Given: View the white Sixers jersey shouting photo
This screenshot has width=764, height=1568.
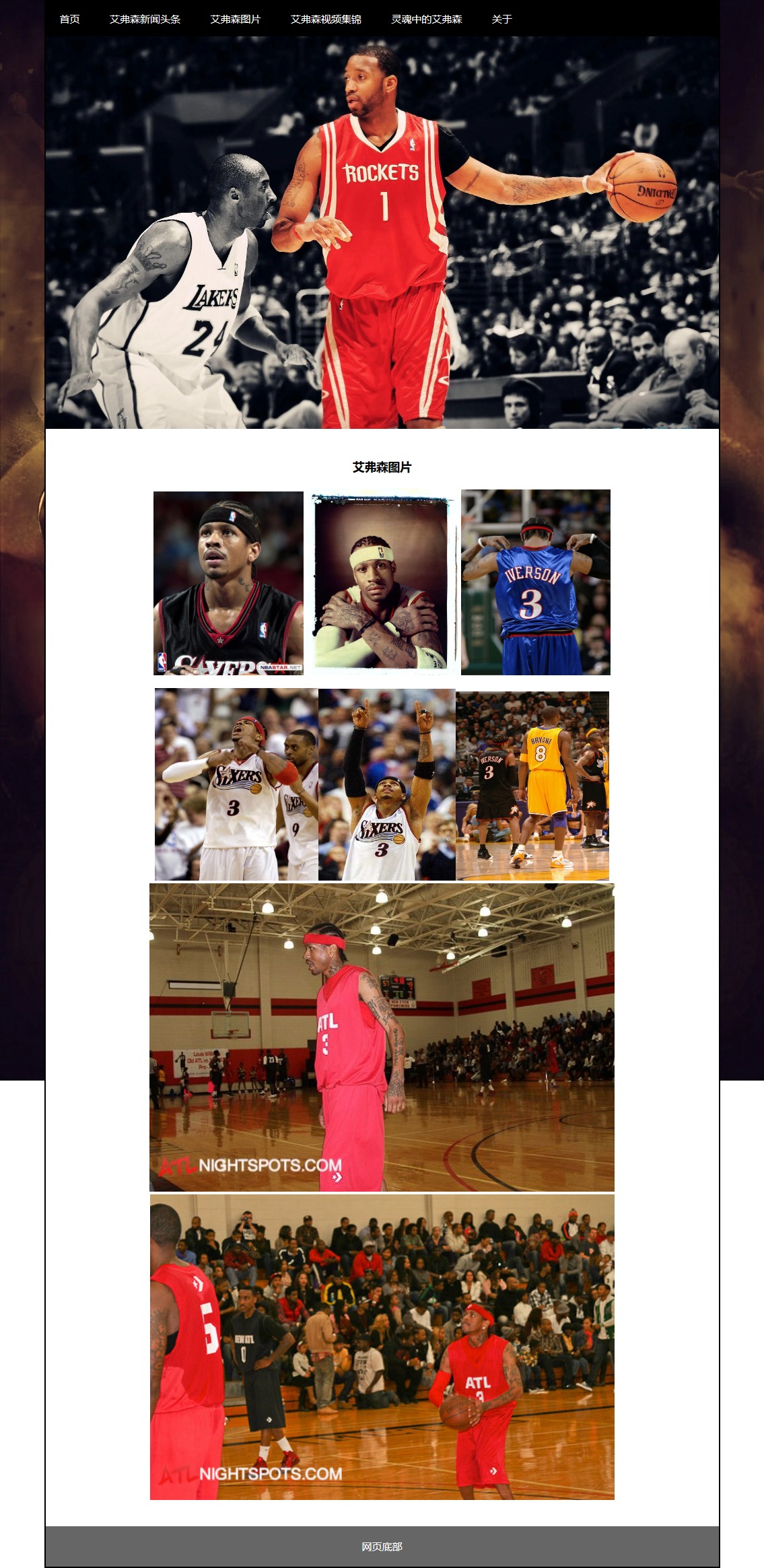Looking at the screenshot, I should [x=236, y=784].
